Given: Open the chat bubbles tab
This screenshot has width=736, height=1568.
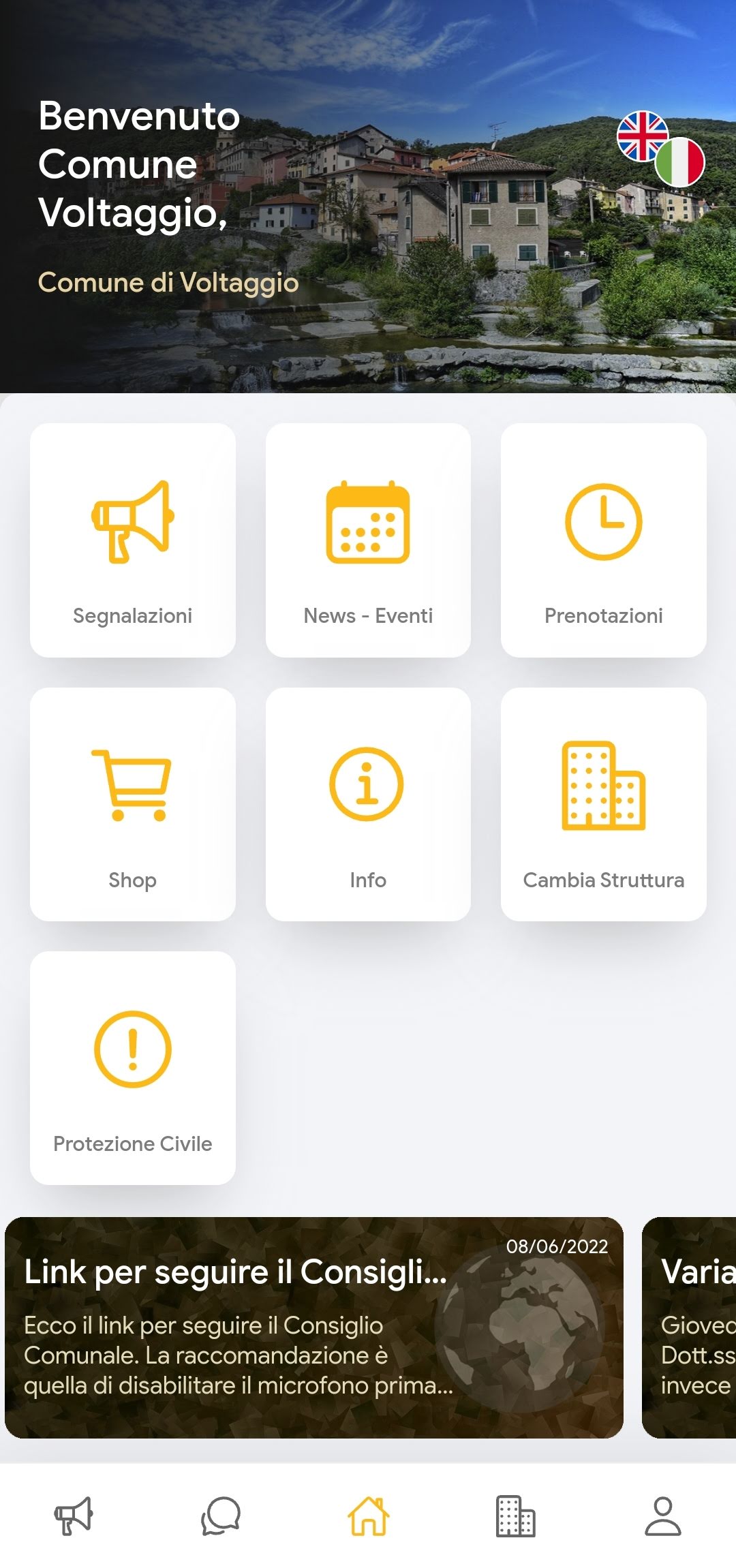Looking at the screenshot, I should [221, 1516].
